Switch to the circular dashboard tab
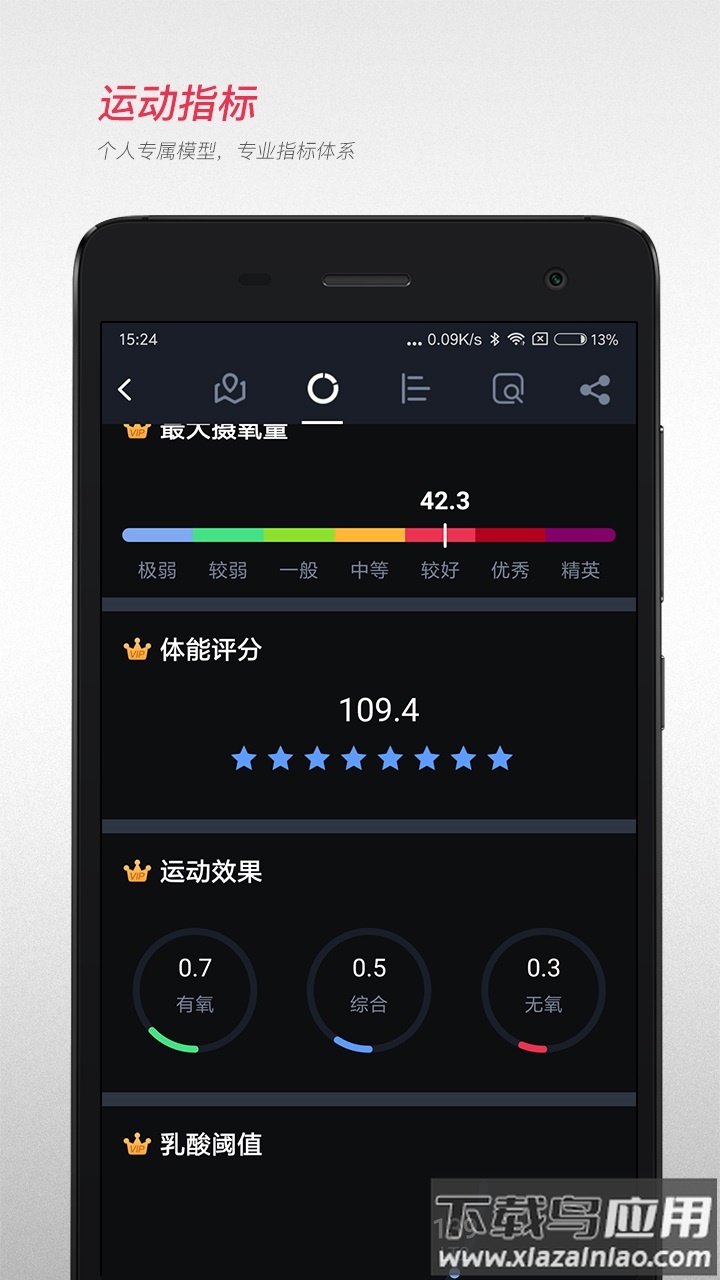This screenshot has height=1280, width=720. coord(322,388)
